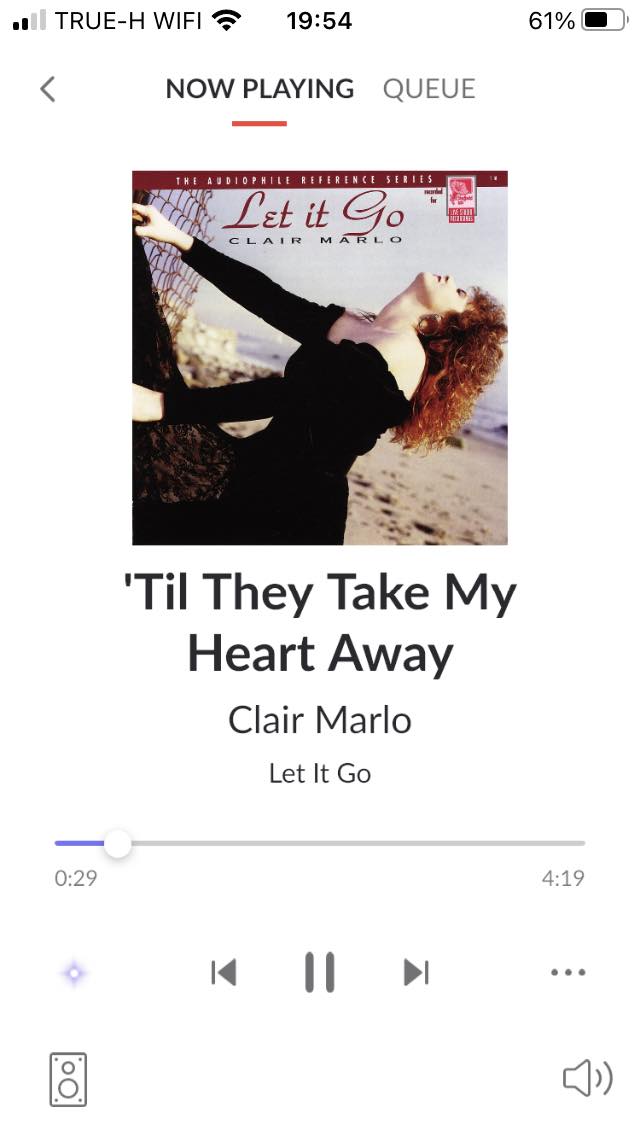
Task: Tap the playback progress slider
Action: [320, 843]
